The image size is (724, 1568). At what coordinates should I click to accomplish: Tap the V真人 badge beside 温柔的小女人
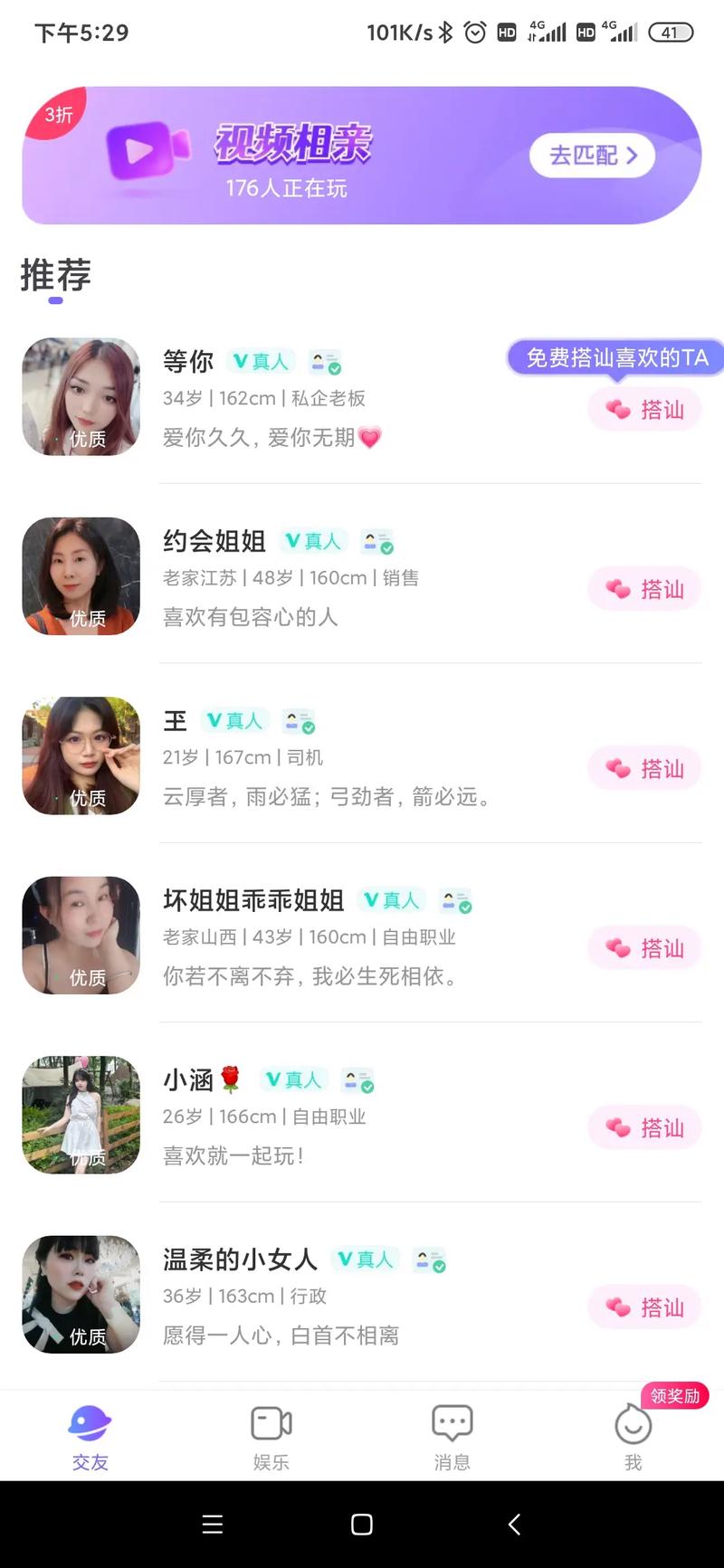tap(365, 1258)
